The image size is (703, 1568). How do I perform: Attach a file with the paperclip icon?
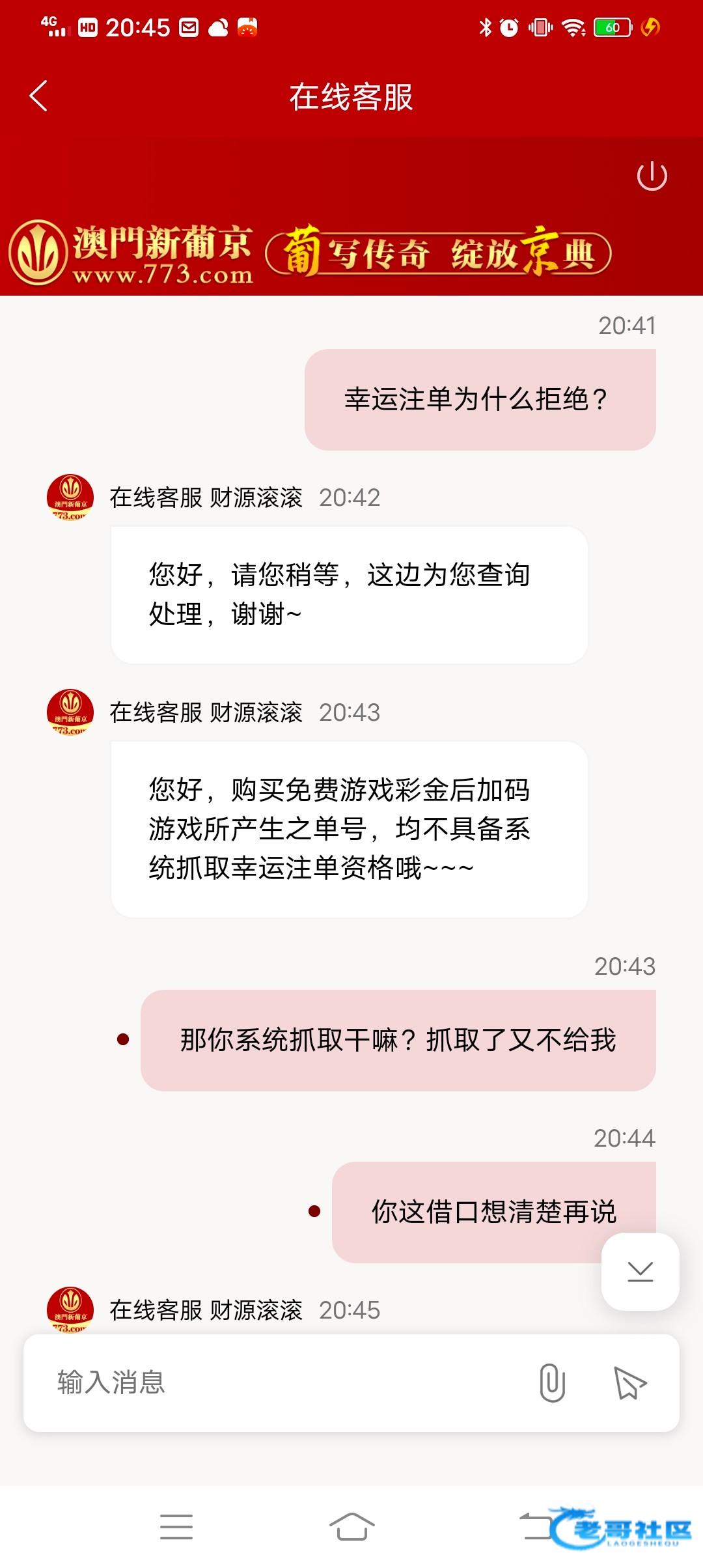point(552,1382)
